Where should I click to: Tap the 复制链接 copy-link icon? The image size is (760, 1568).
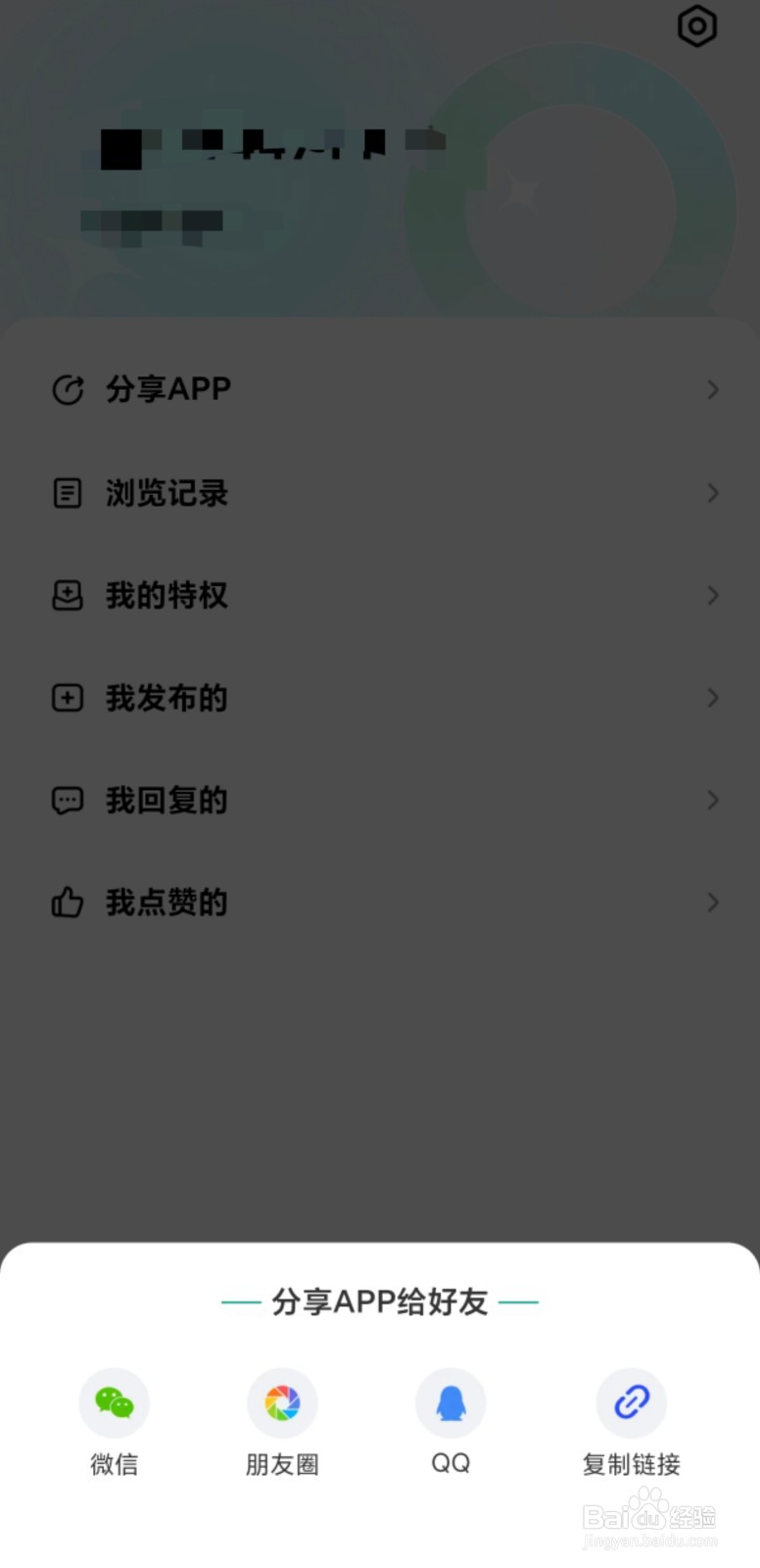(x=630, y=1402)
